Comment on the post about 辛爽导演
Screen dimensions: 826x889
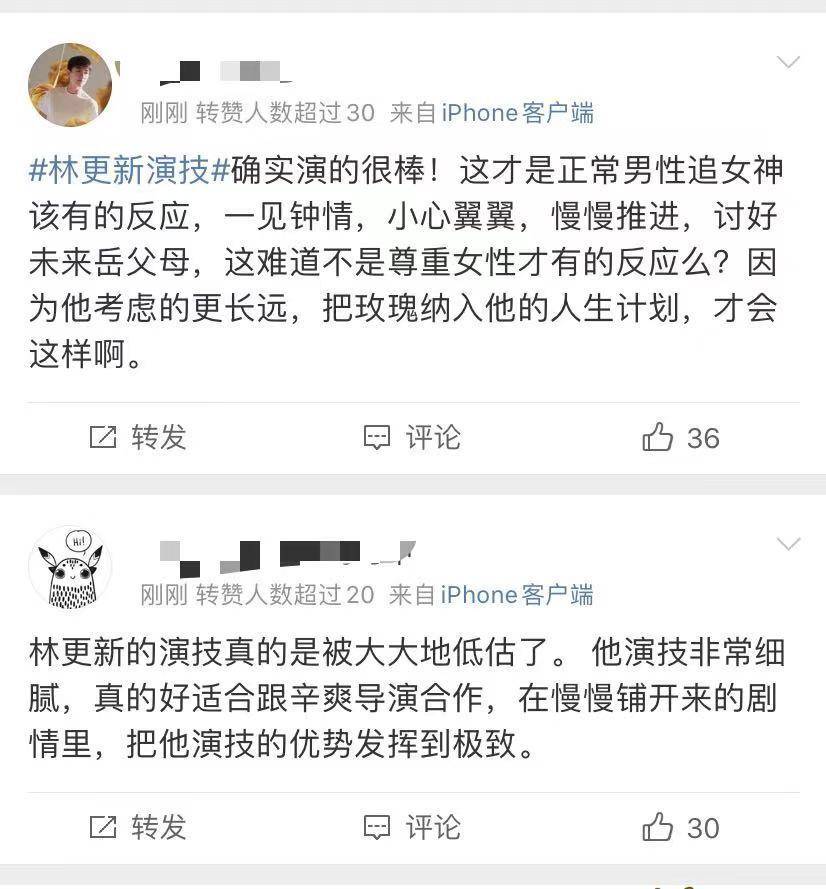pyautogui.click(x=412, y=827)
